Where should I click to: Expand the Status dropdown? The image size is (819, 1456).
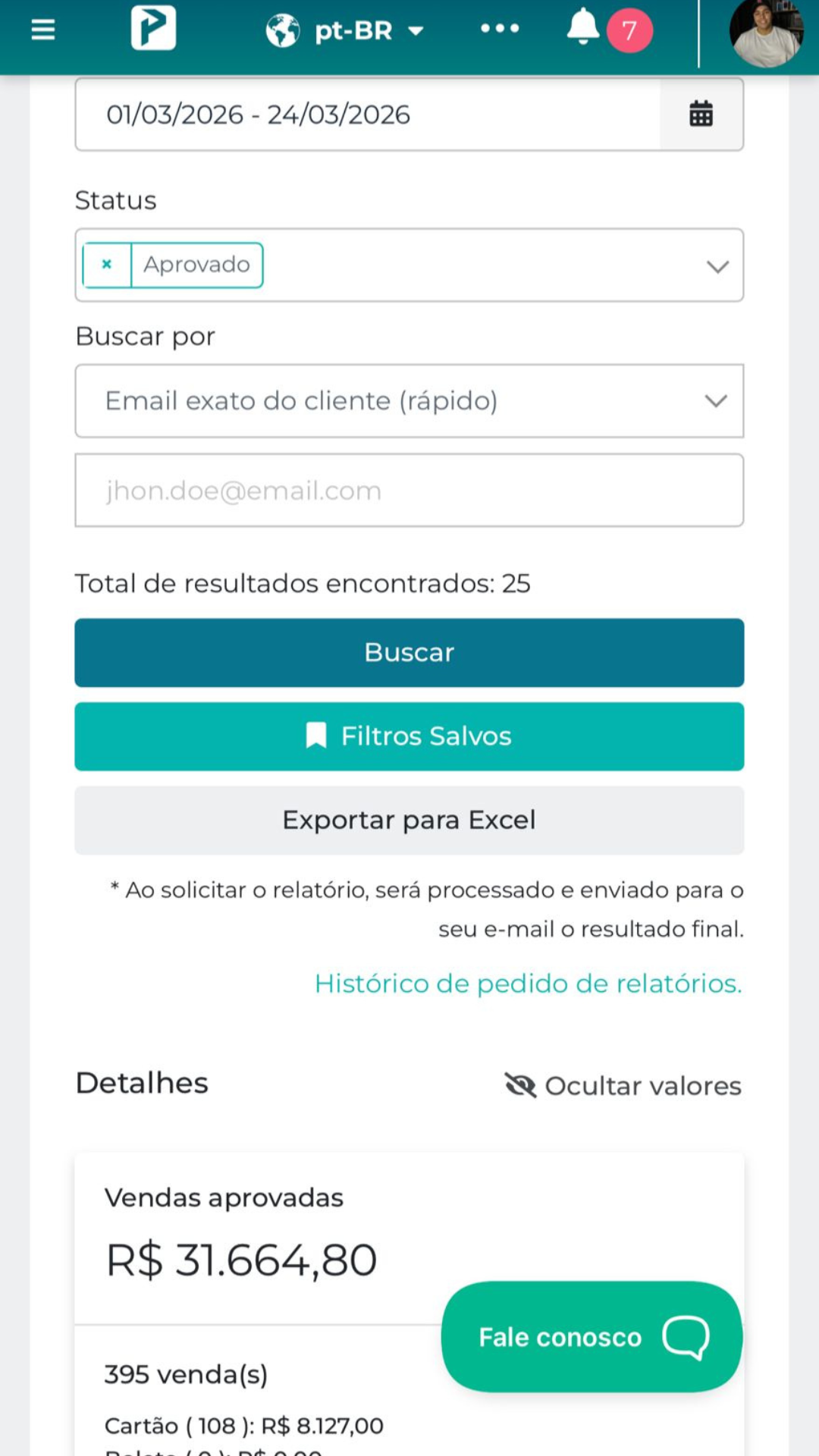click(717, 266)
